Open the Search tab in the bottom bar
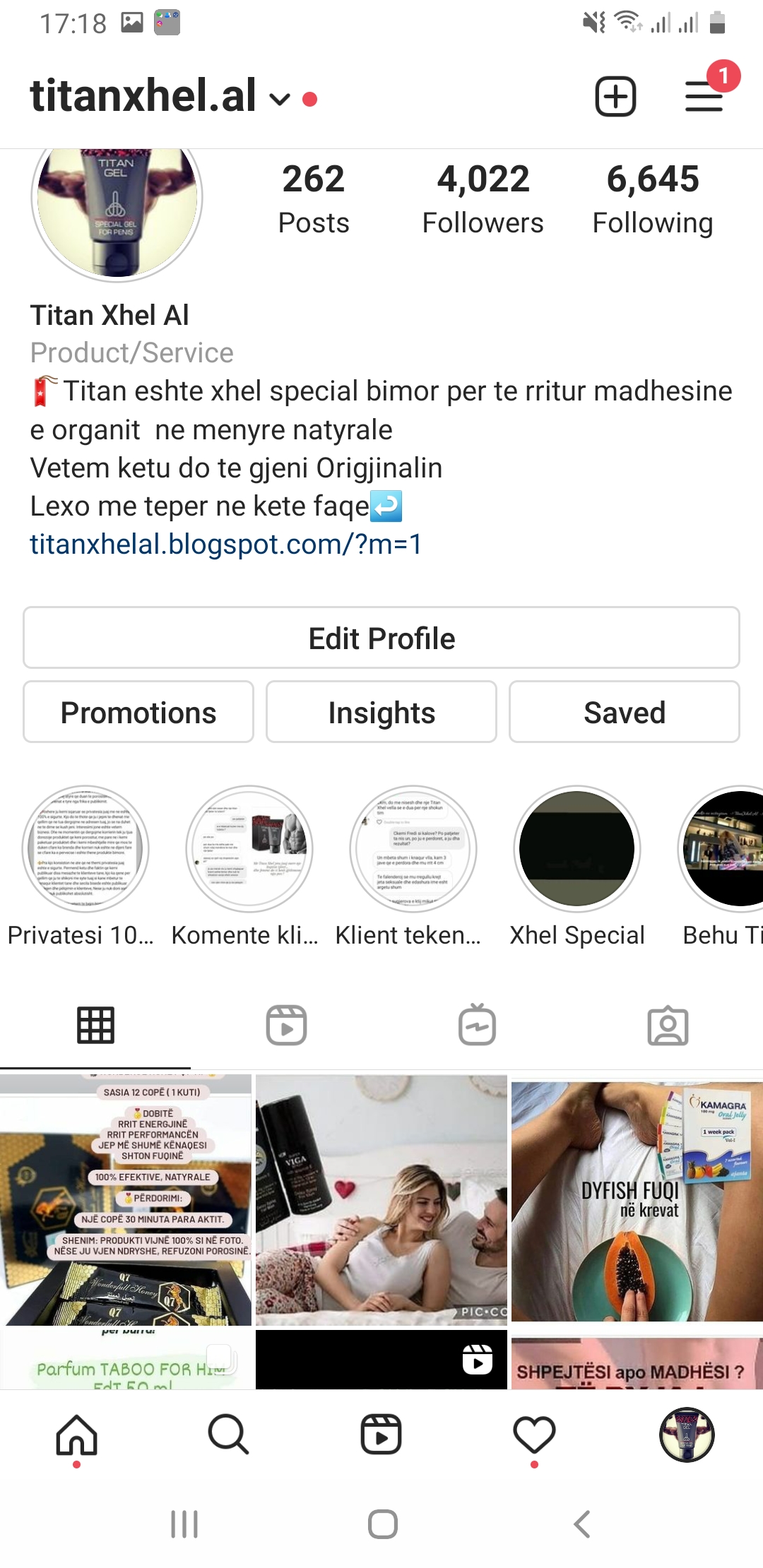The height and width of the screenshot is (1568, 763). pos(229,1435)
